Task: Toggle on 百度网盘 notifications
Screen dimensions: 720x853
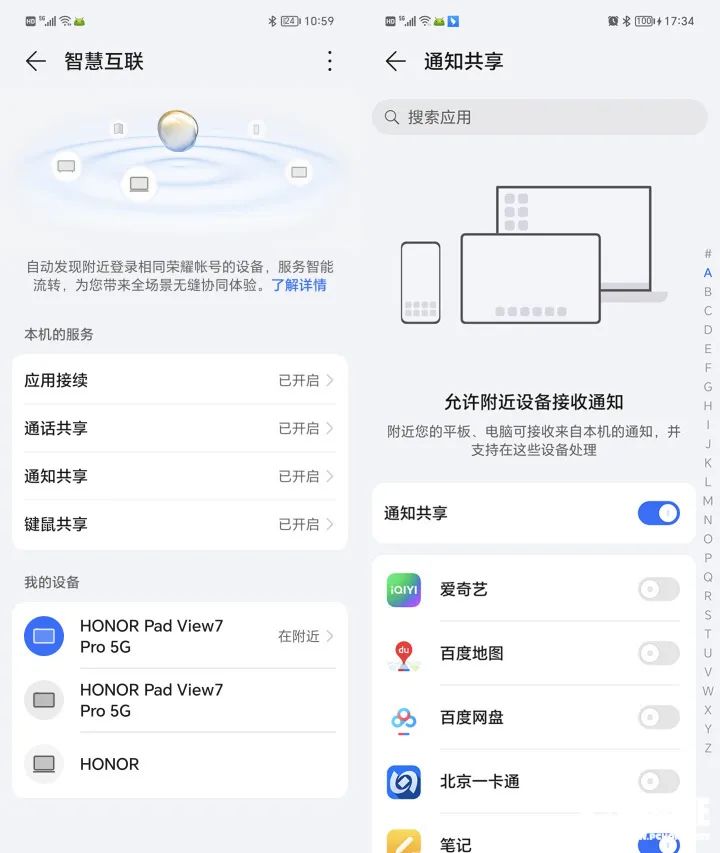Action: click(x=658, y=717)
